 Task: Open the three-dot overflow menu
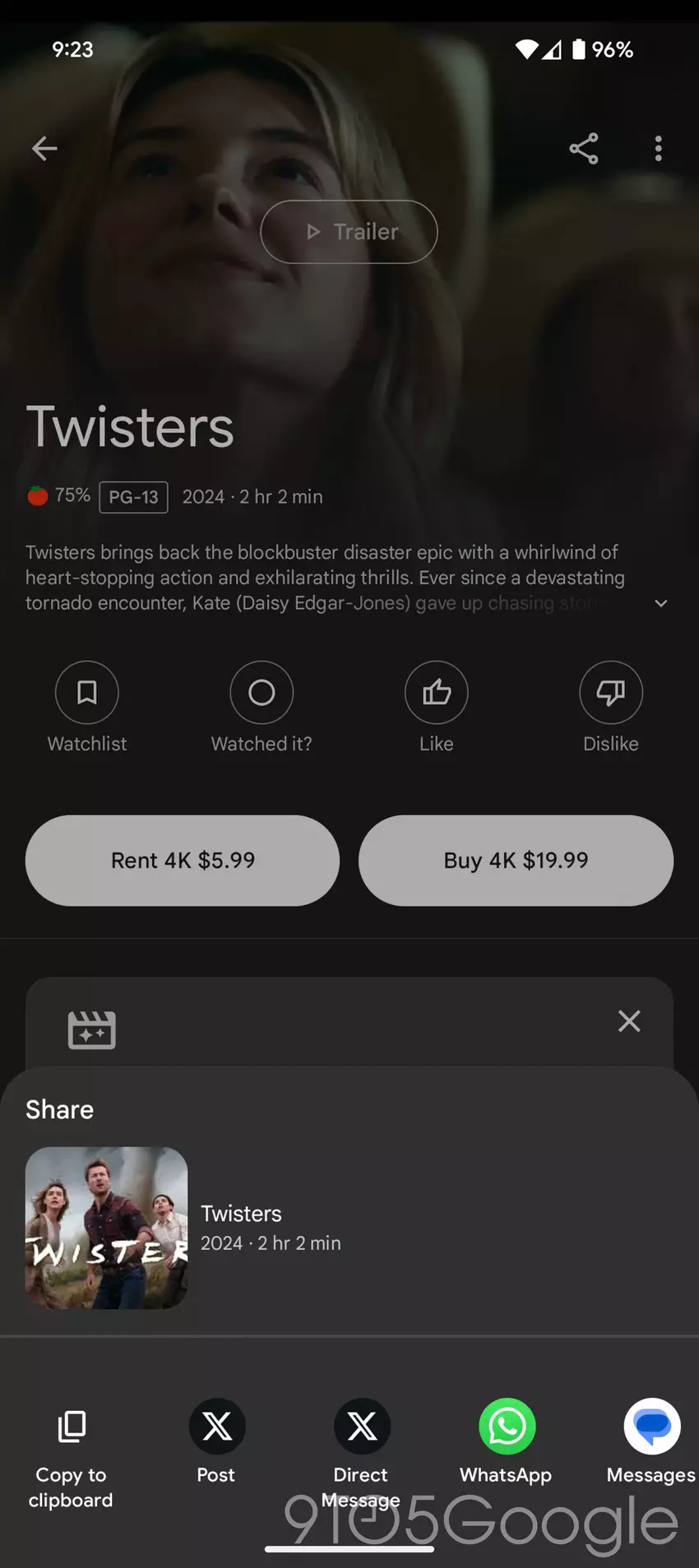(658, 149)
